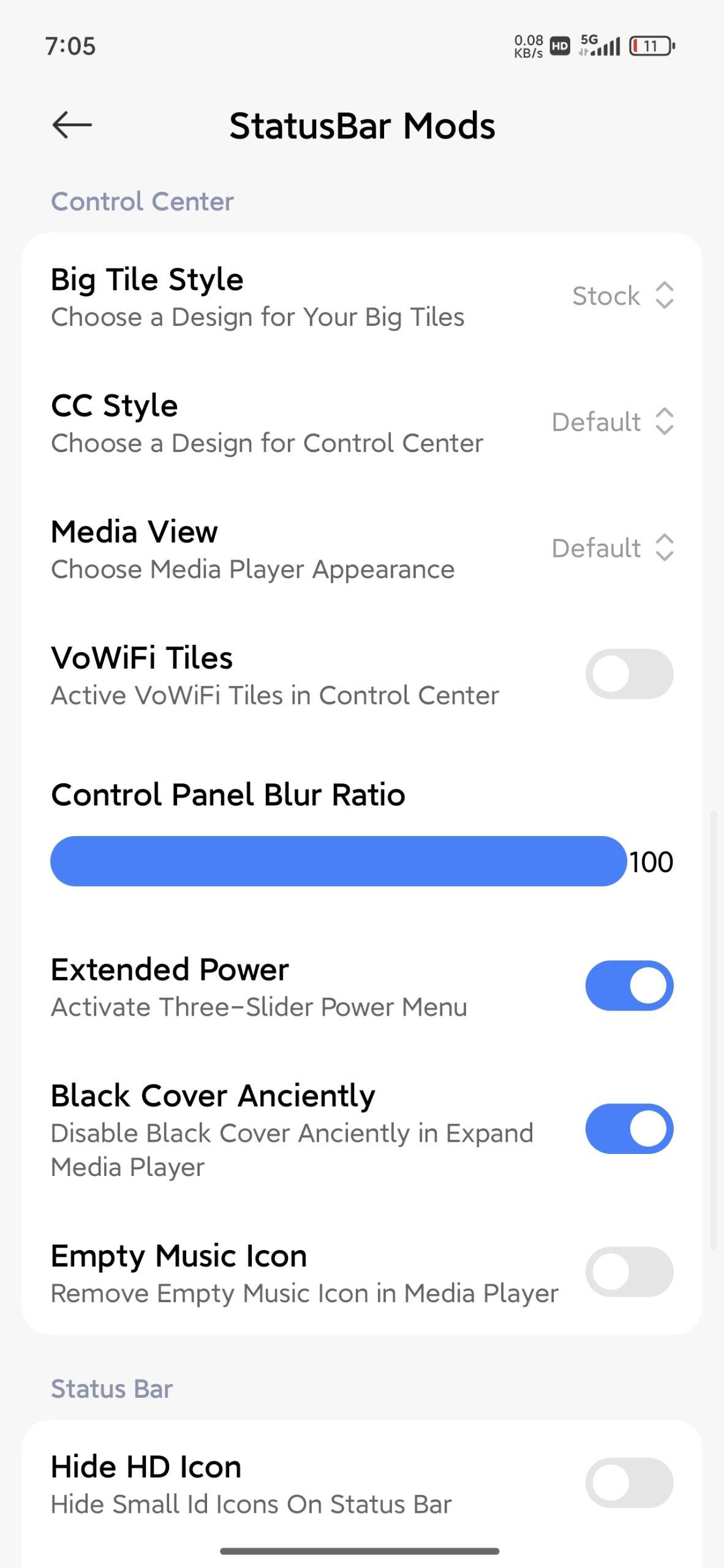This screenshot has width=724, height=1568.
Task: Enable the VoWiFi Tiles switch
Action: tap(629, 674)
